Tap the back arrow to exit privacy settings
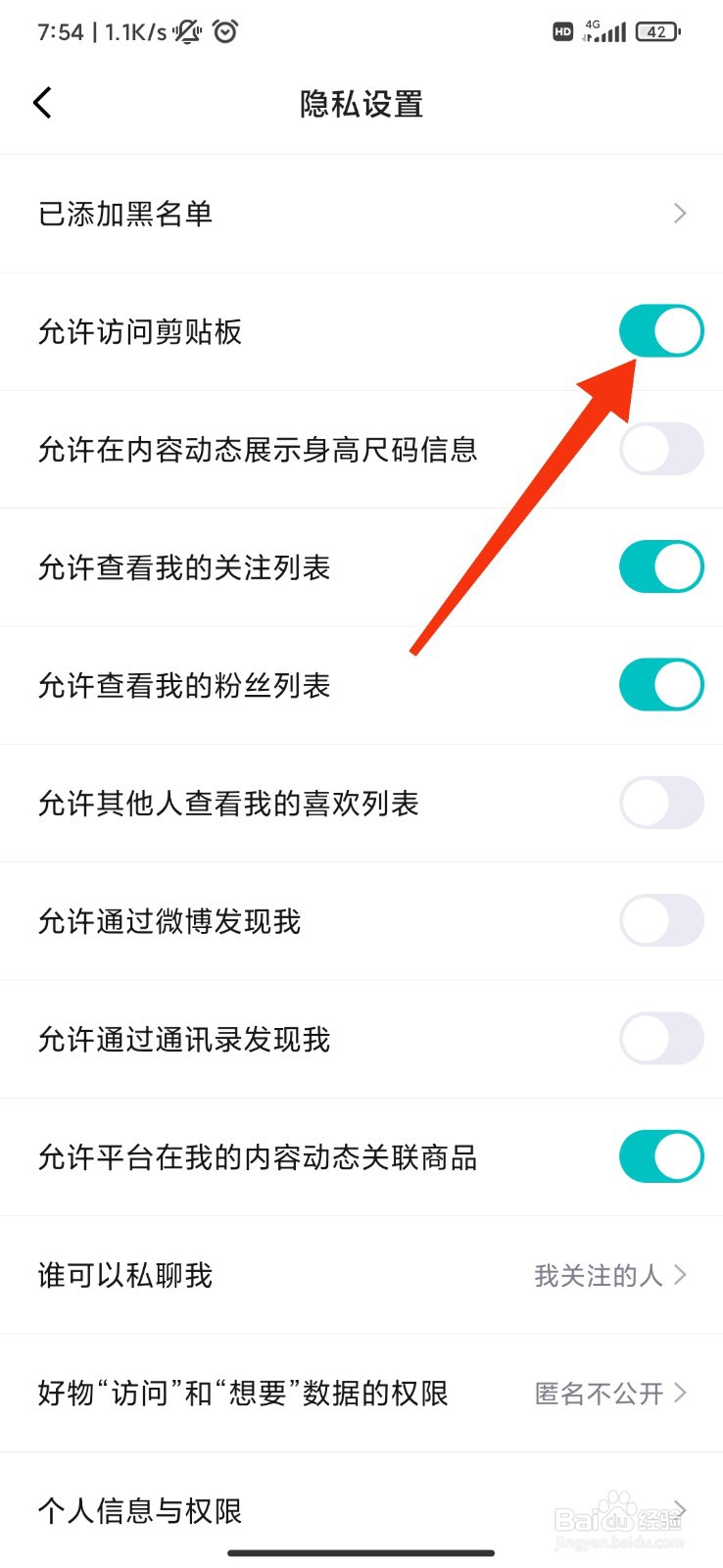Image resolution: width=723 pixels, height=1568 pixels. pos(42,102)
